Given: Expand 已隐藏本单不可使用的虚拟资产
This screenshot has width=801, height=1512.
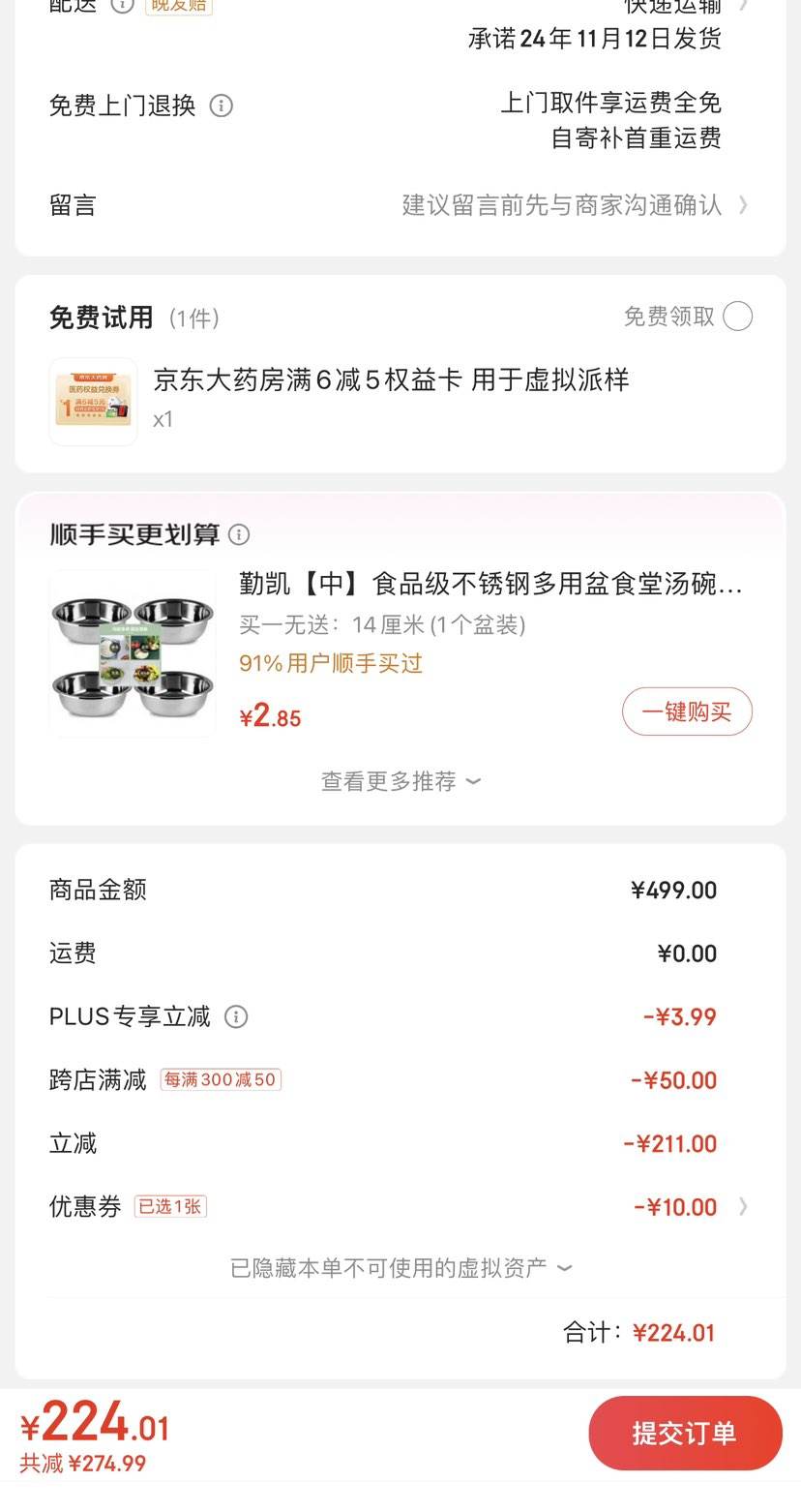Looking at the screenshot, I should click(400, 1267).
